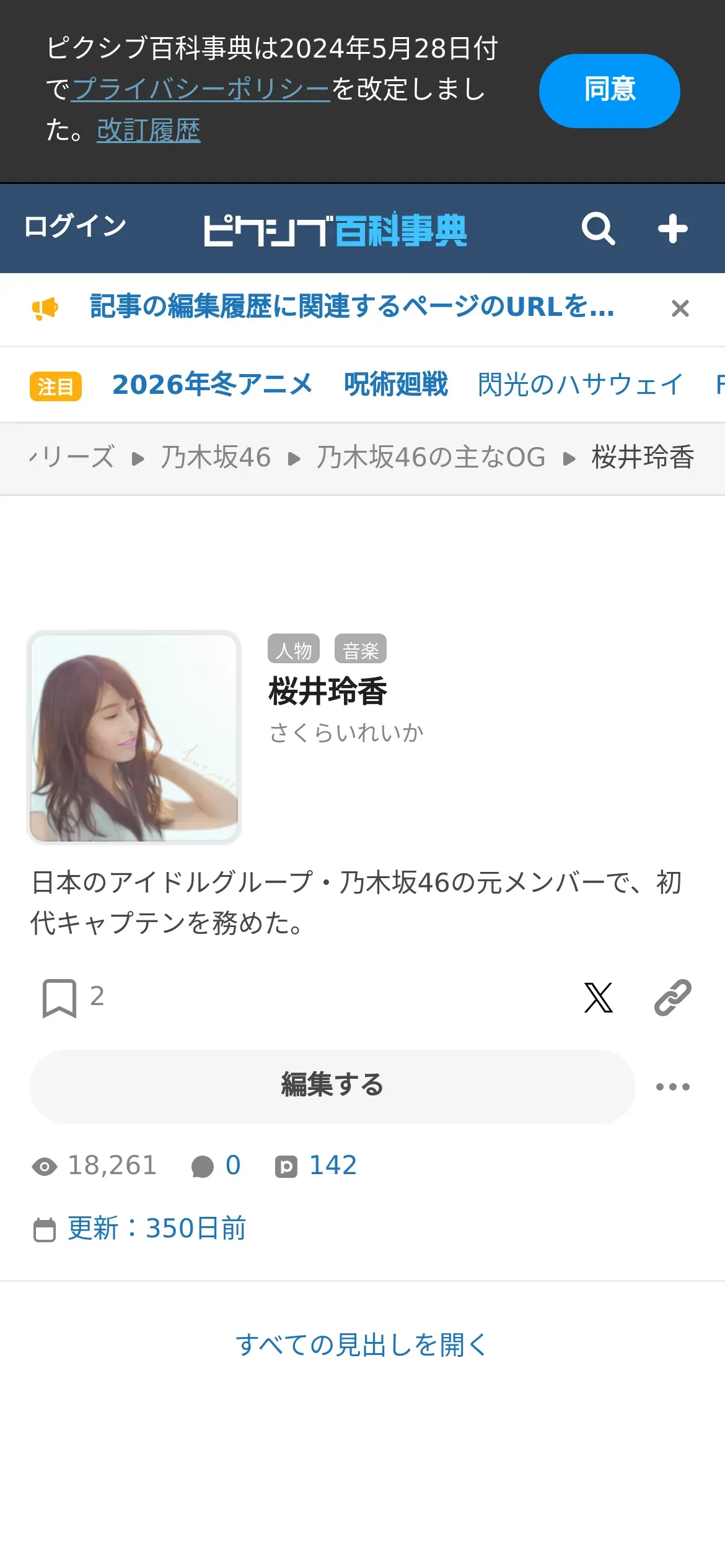Tap ログイン to sign in

coord(75,226)
